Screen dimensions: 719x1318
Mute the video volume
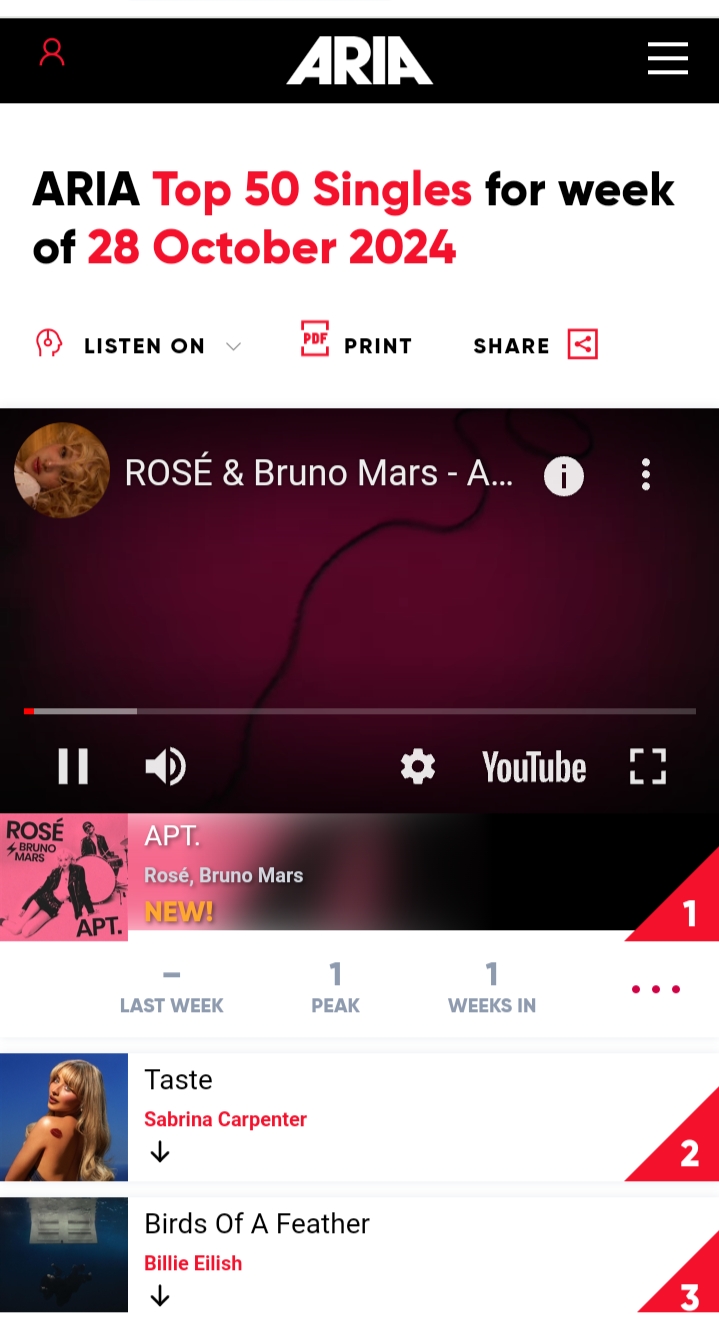[165, 767]
